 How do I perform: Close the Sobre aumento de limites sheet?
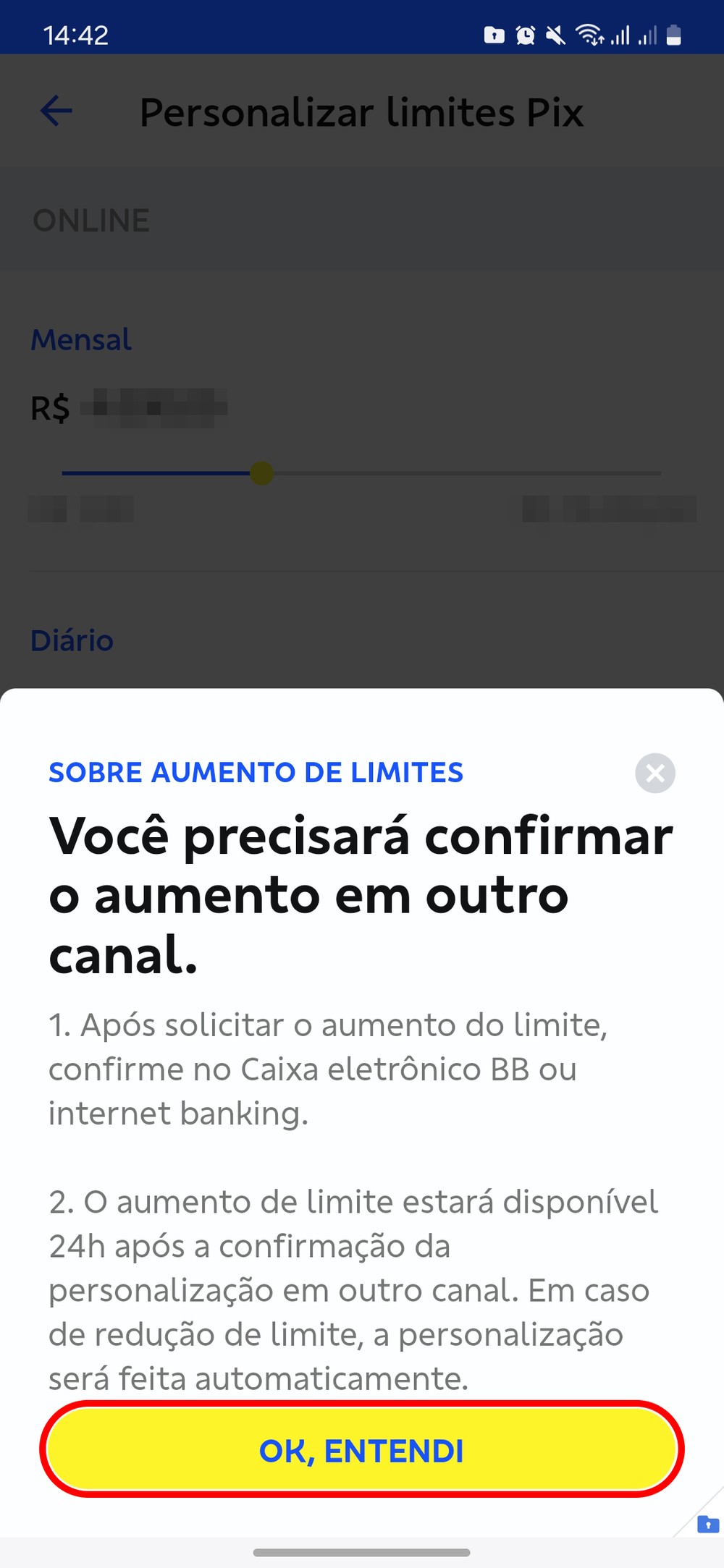(x=655, y=773)
